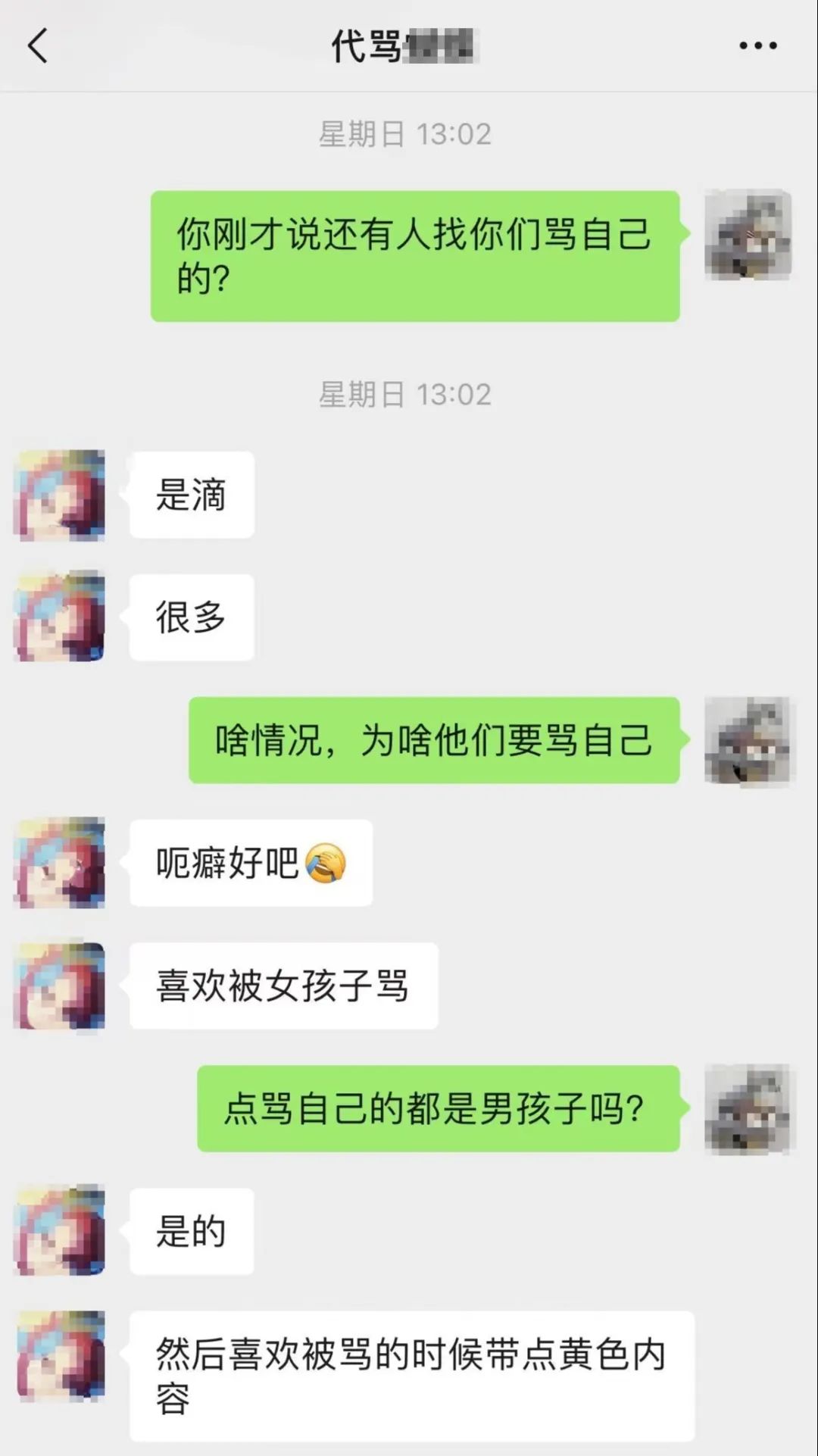Open the contact's avatar beside '是滴'
The height and width of the screenshot is (1456, 818).
60,495
